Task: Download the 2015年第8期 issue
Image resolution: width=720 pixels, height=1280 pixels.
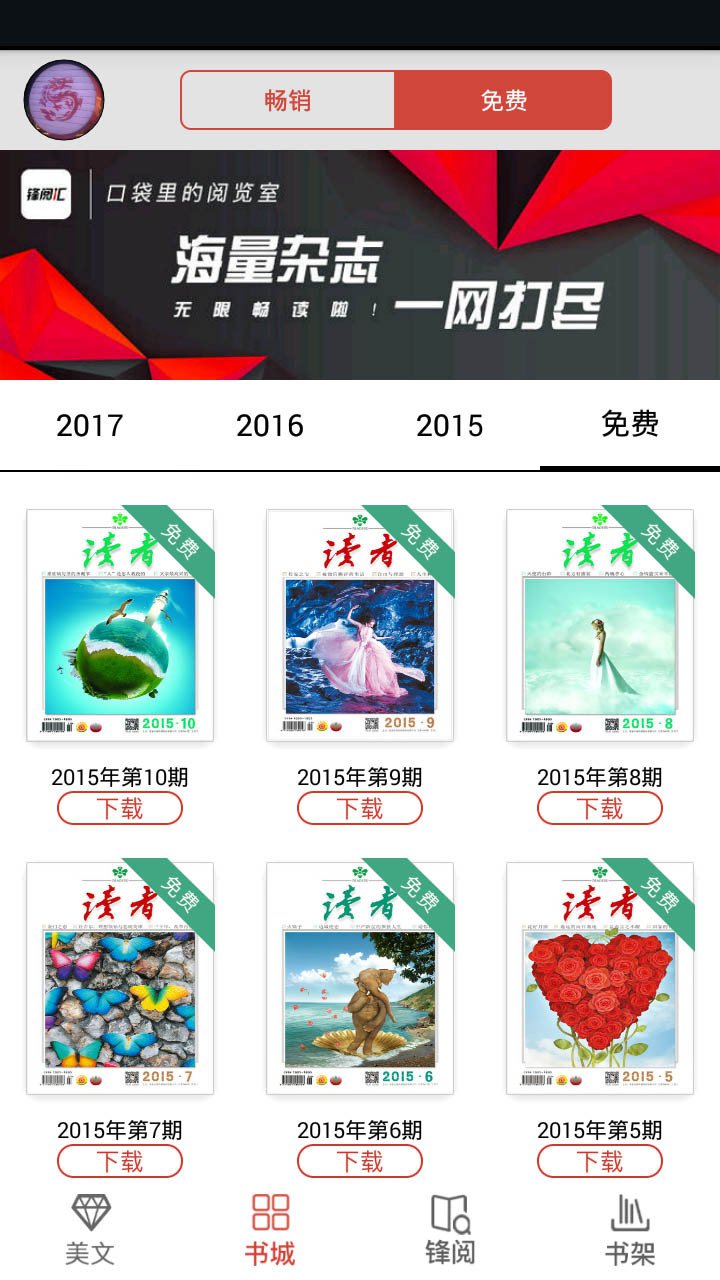Action: click(600, 808)
